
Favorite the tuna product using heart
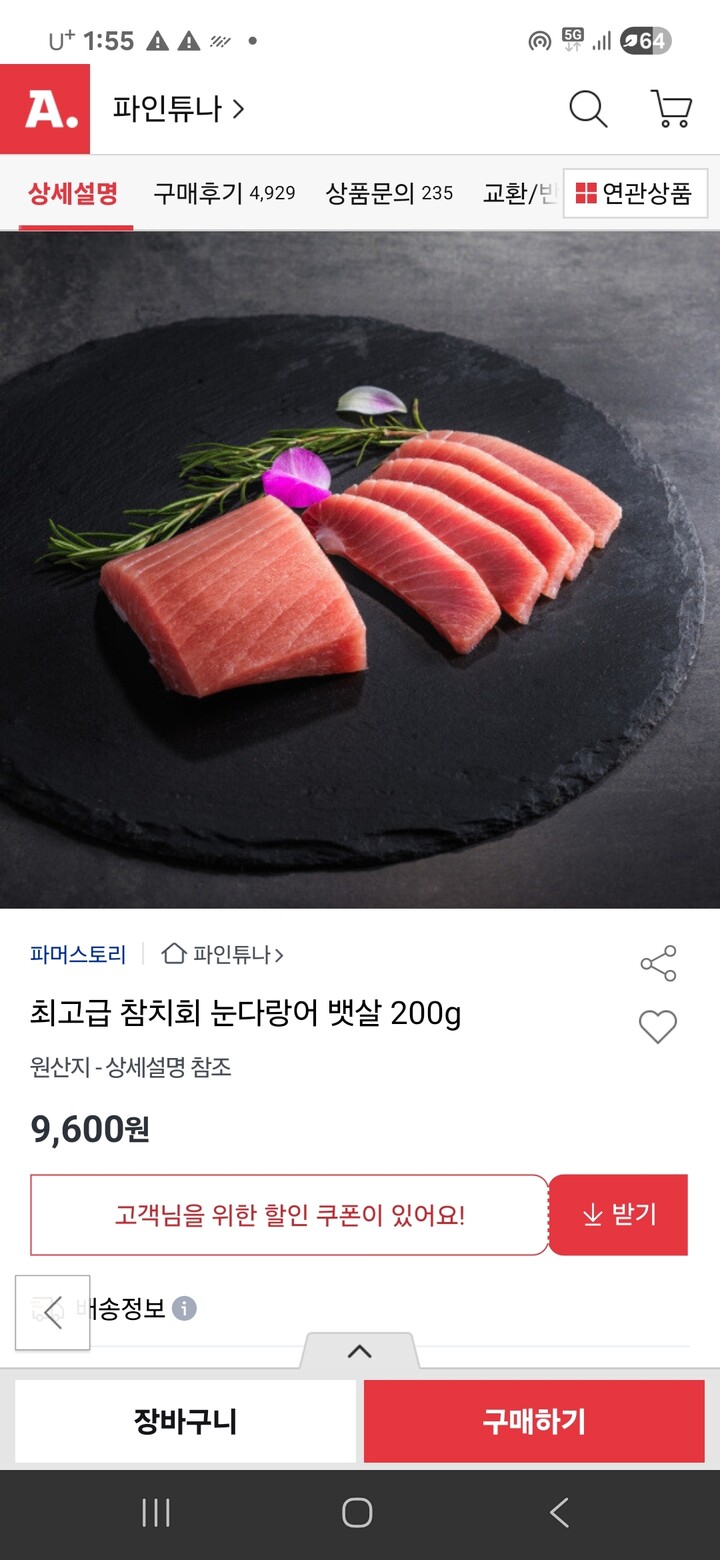point(658,1027)
